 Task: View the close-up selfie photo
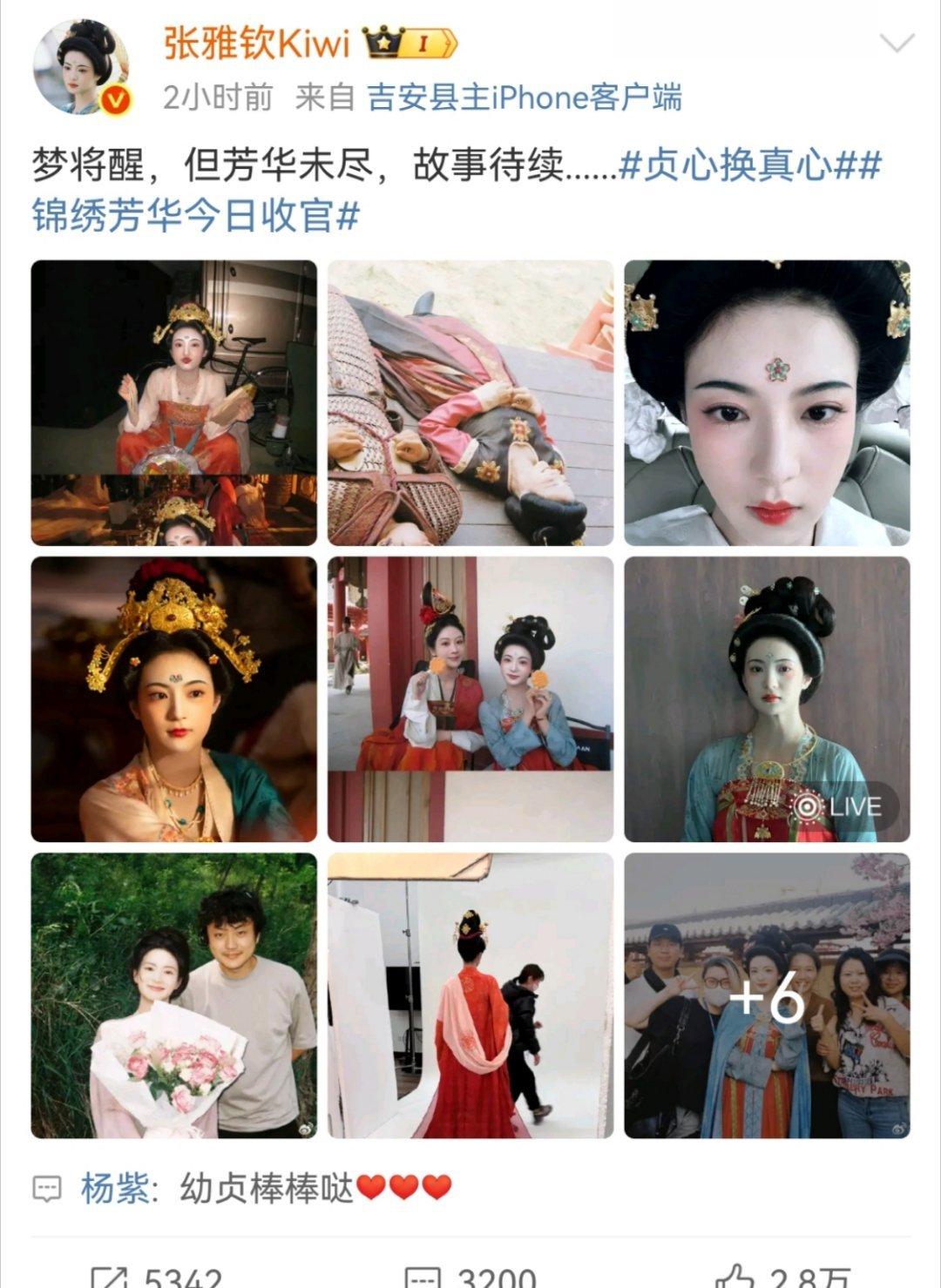pos(767,402)
